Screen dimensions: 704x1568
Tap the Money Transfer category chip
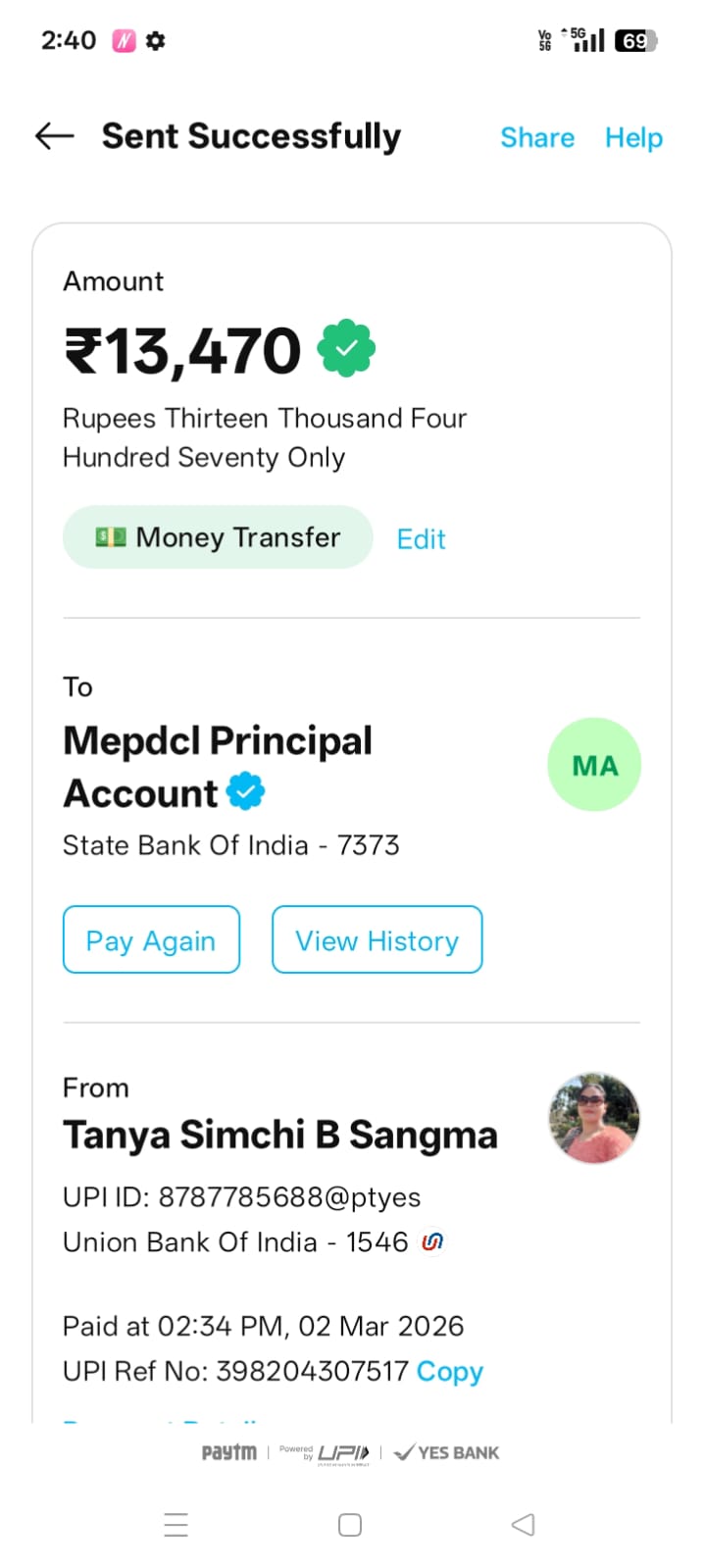(218, 537)
